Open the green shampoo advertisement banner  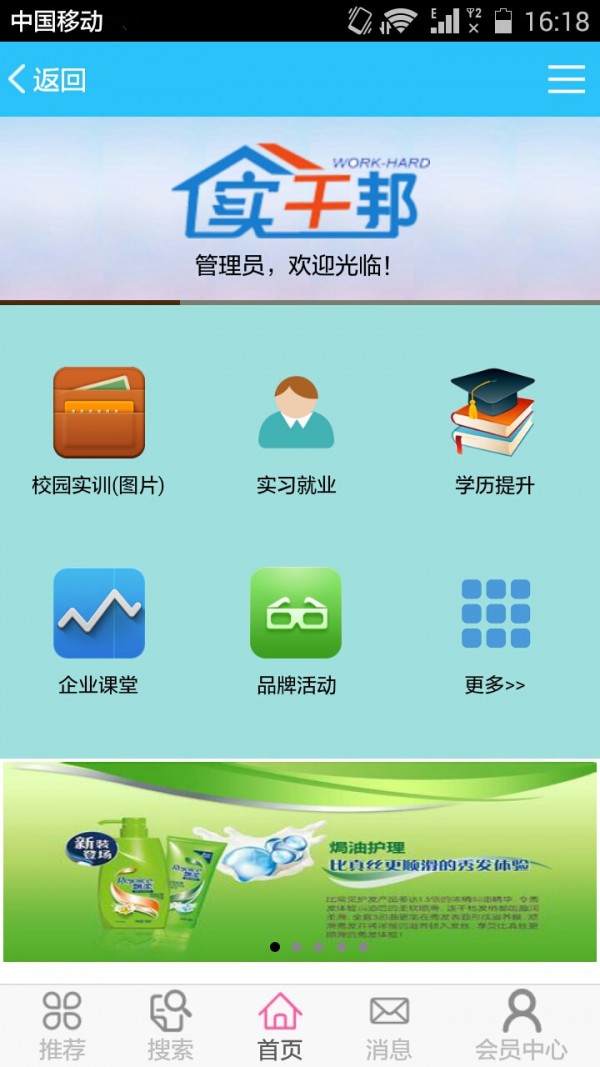(x=300, y=860)
